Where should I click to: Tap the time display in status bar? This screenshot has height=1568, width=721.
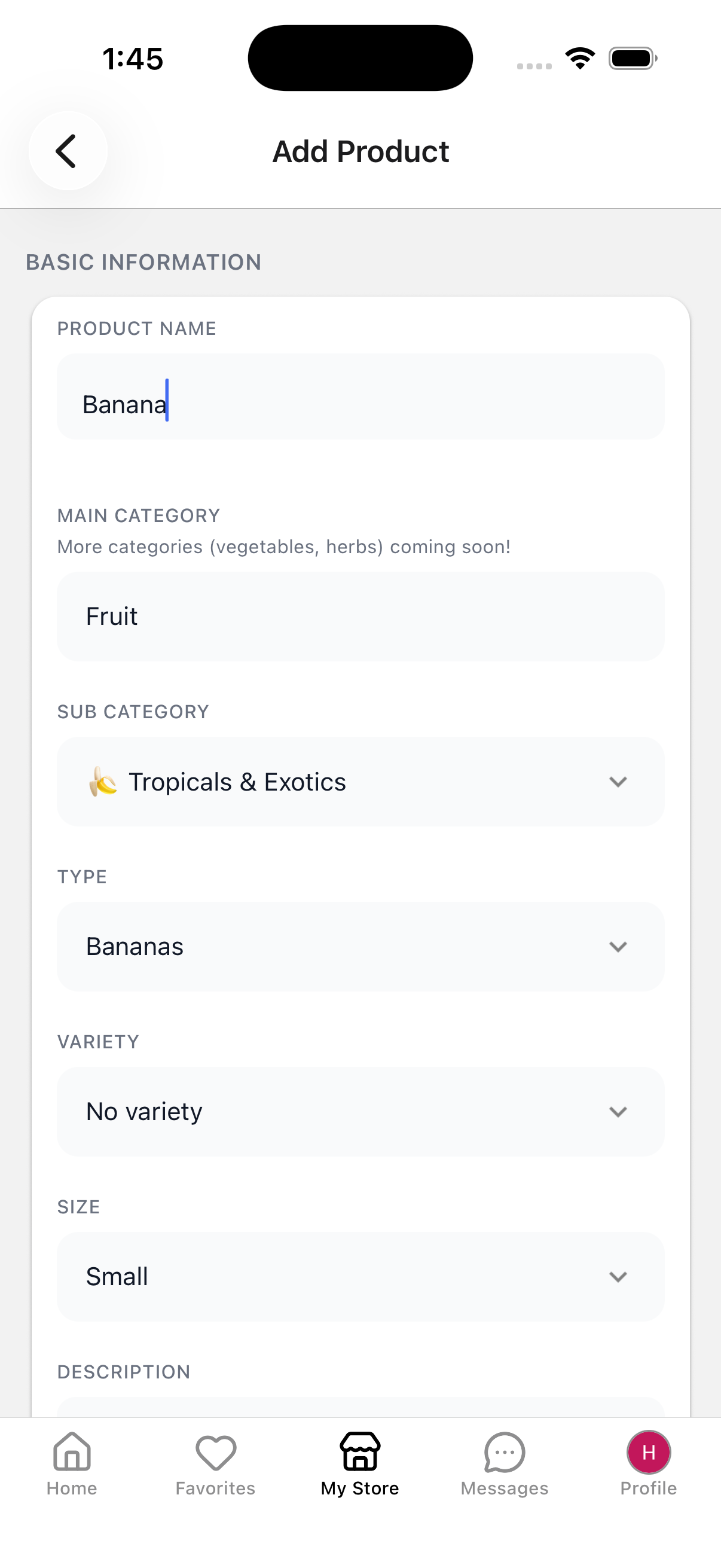(133, 58)
